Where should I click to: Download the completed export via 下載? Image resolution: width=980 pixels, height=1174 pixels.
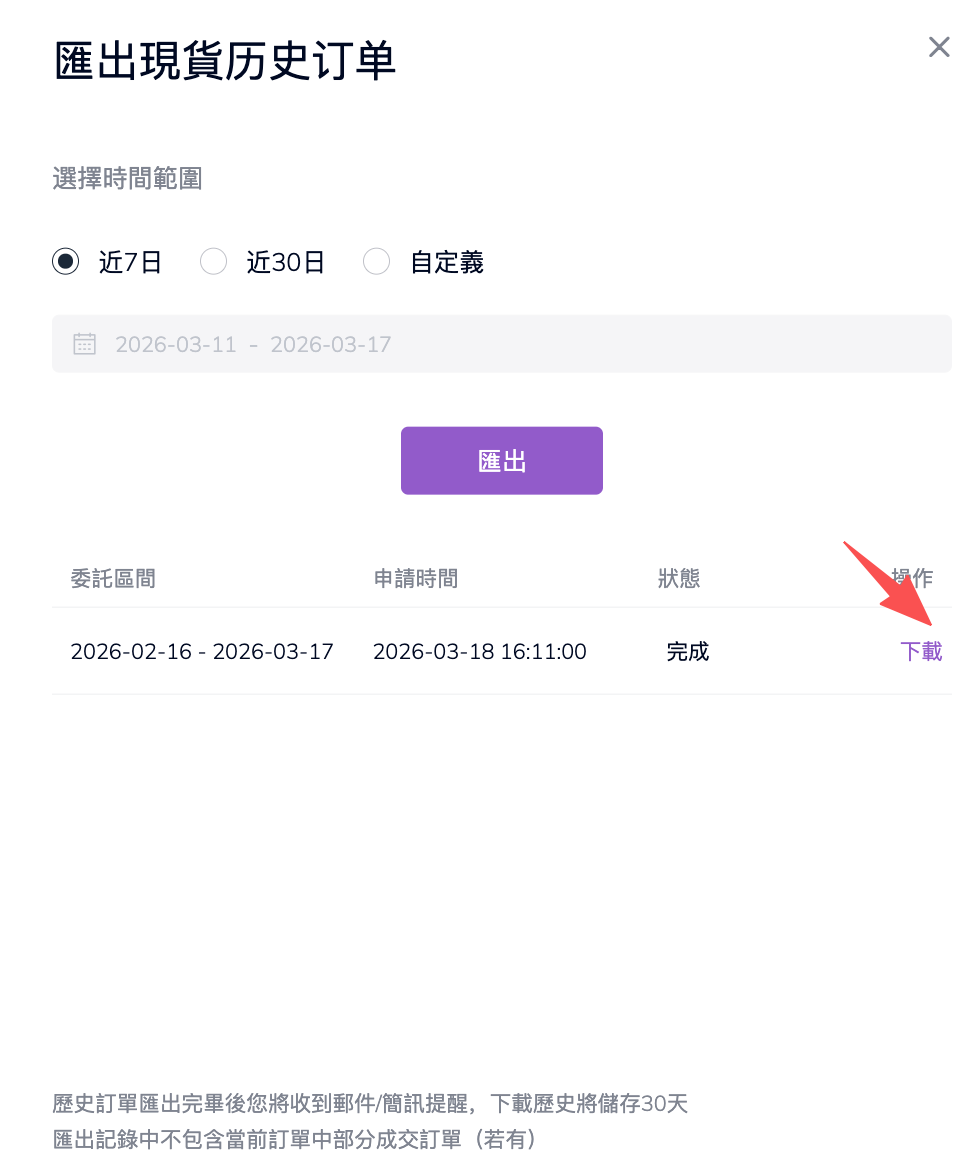pos(920,652)
